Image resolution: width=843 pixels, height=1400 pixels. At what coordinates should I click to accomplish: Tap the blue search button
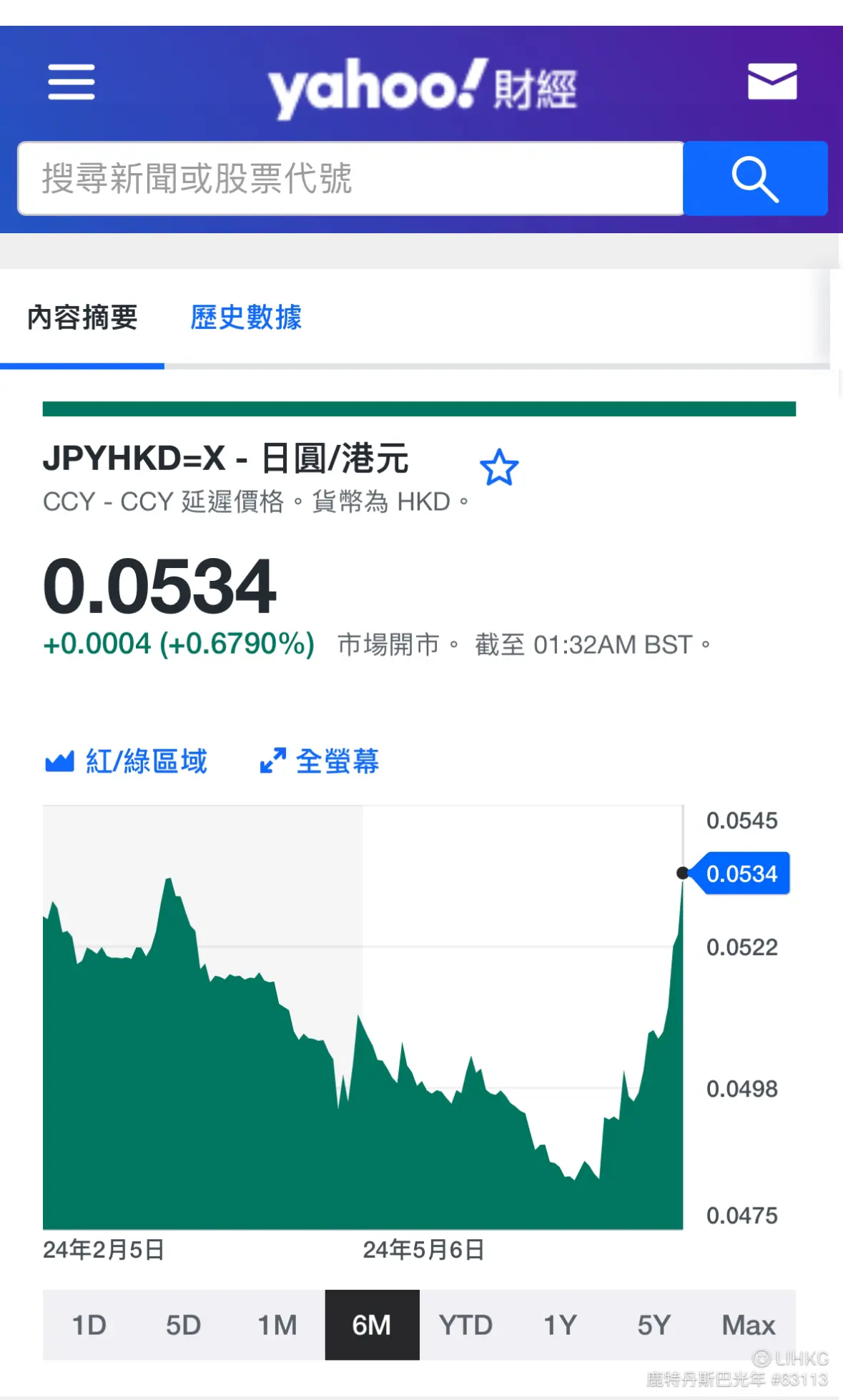[x=755, y=178]
